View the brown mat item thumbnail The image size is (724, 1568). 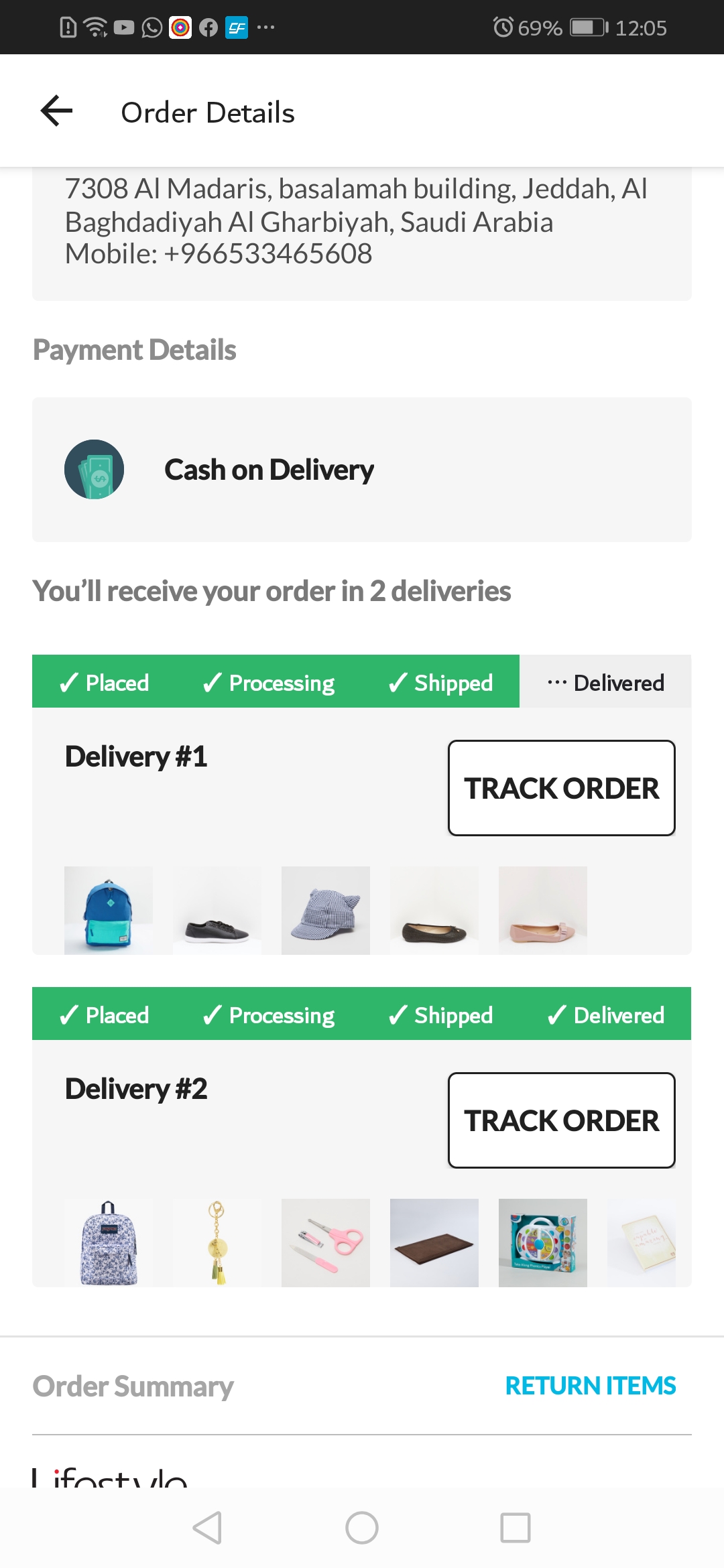click(x=434, y=1242)
